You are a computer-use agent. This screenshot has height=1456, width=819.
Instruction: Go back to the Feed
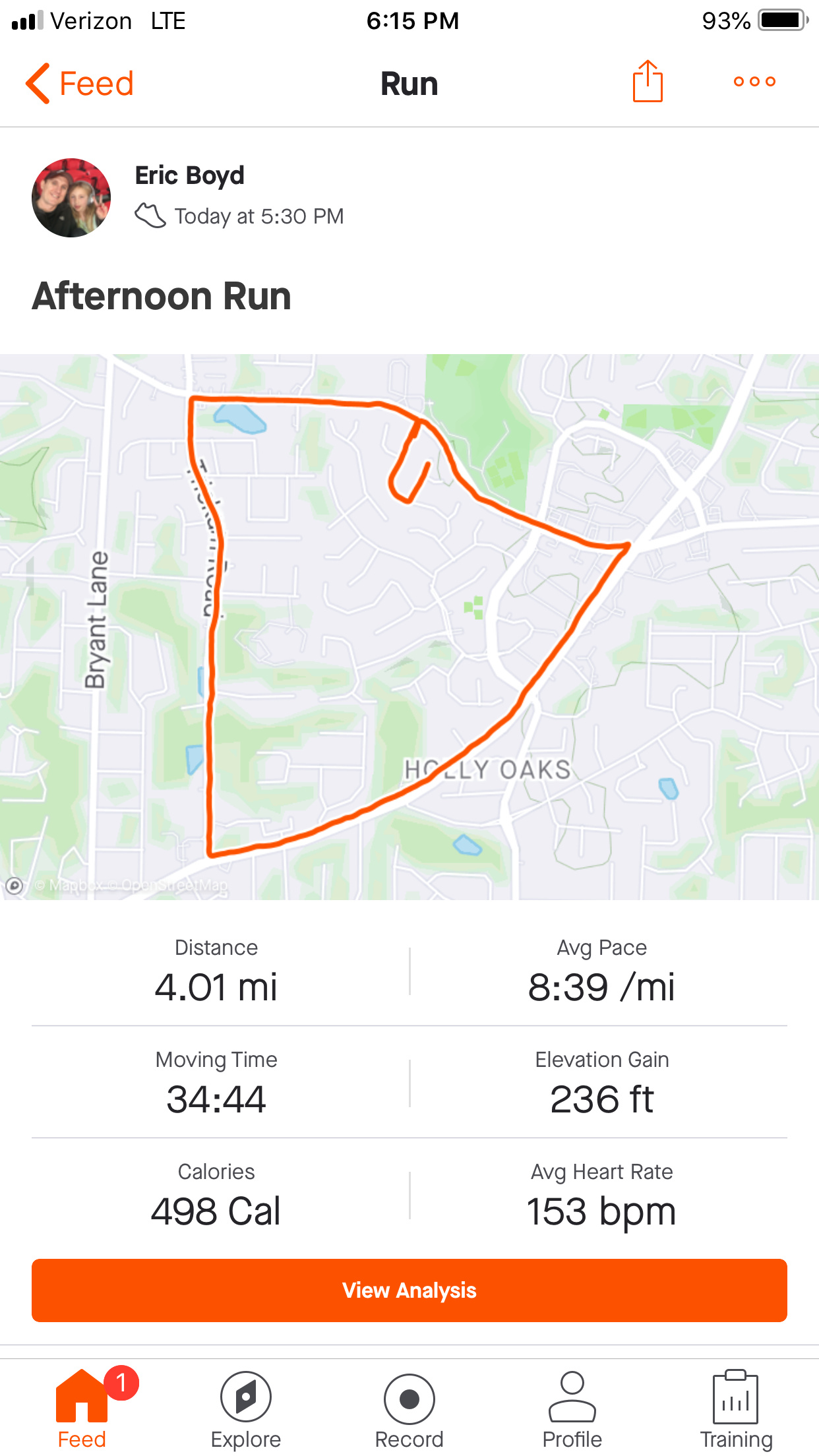coord(80,84)
